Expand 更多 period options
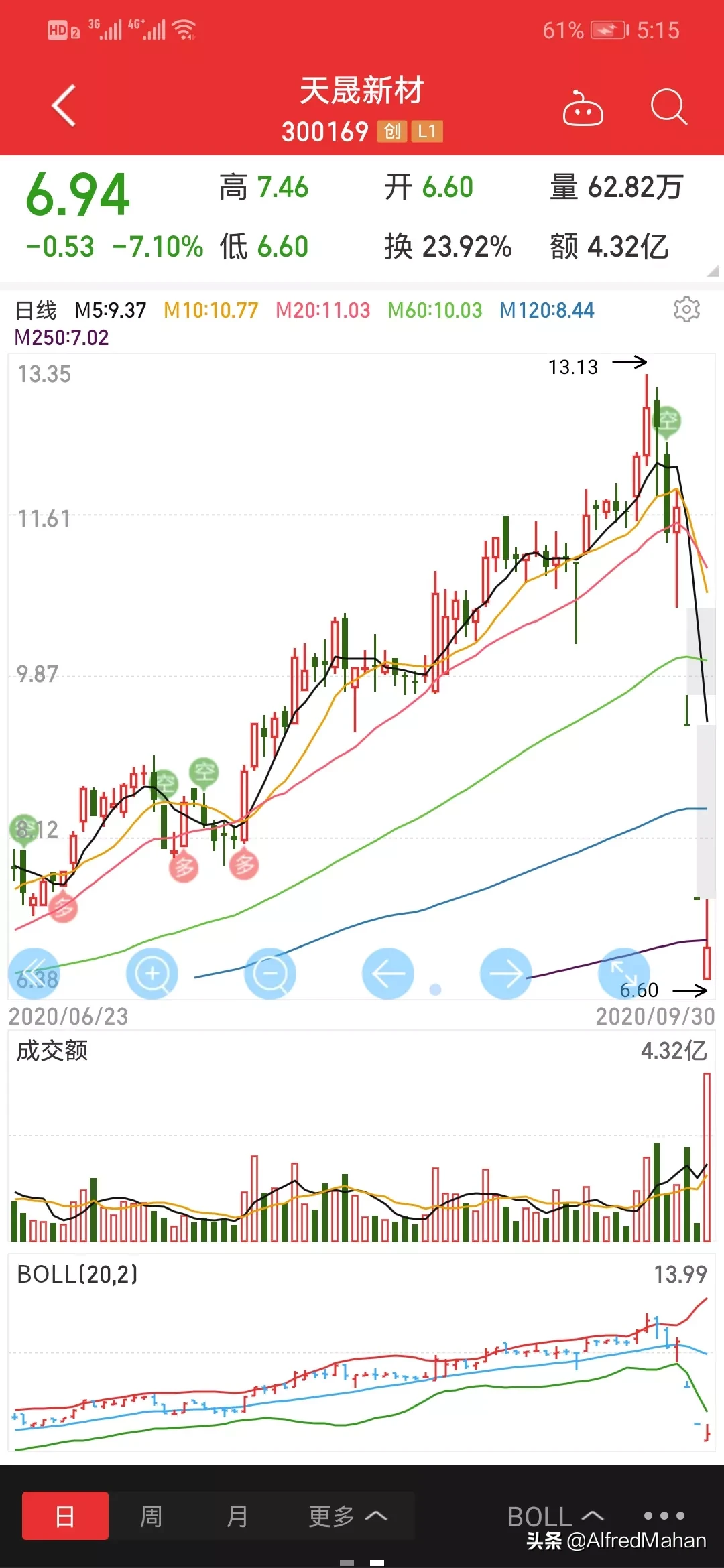The image size is (724, 1568). (x=347, y=1516)
